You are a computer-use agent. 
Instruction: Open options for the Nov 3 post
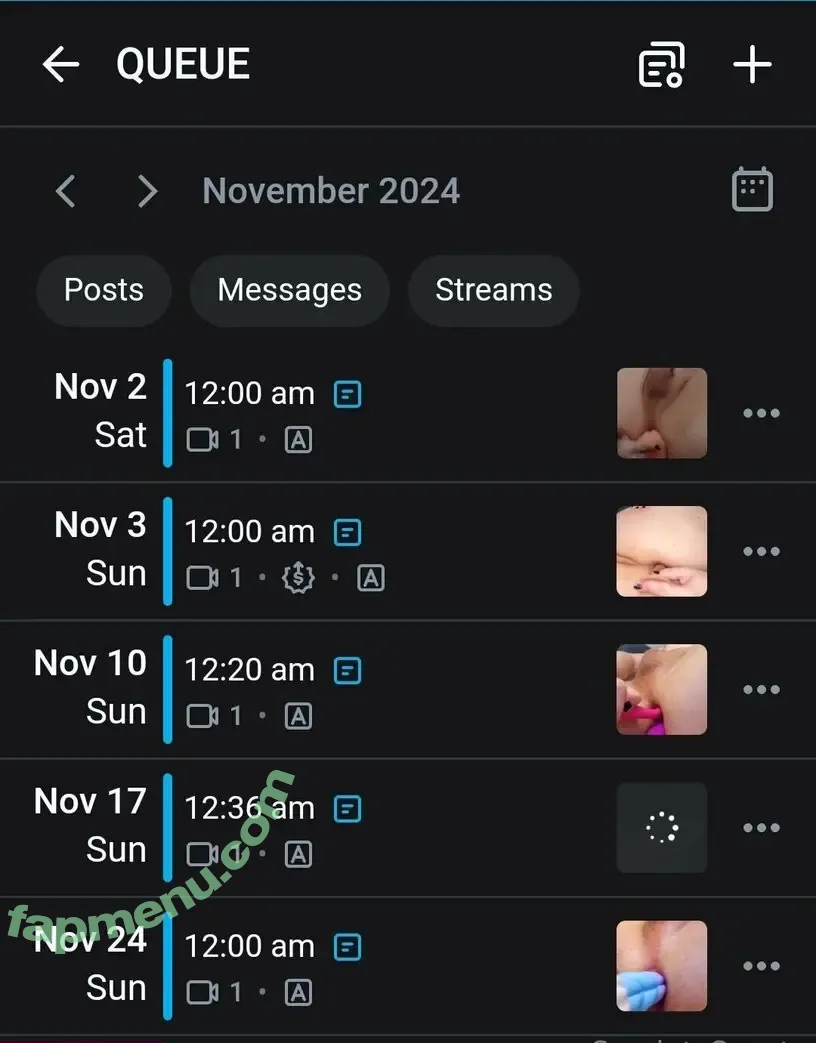(761, 551)
